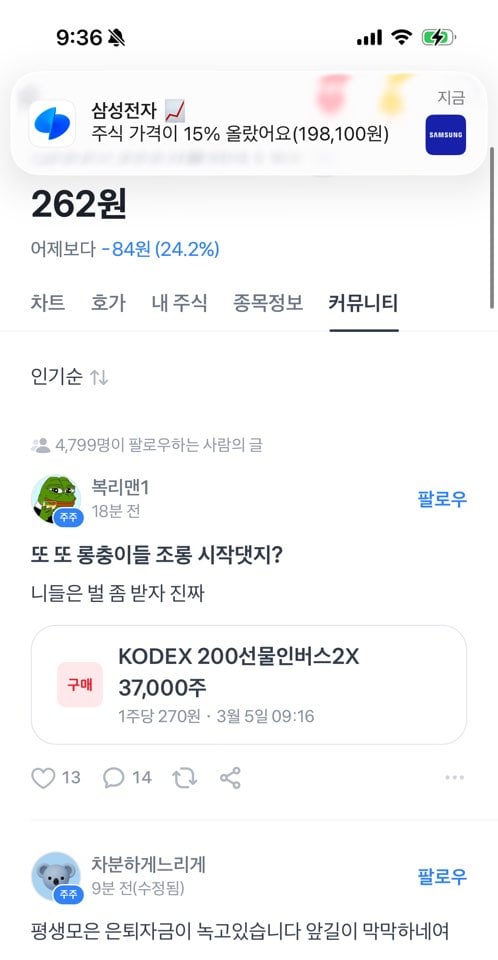
Task: Select the 종목정보 tab
Action: pyautogui.click(x=268, y=303)
